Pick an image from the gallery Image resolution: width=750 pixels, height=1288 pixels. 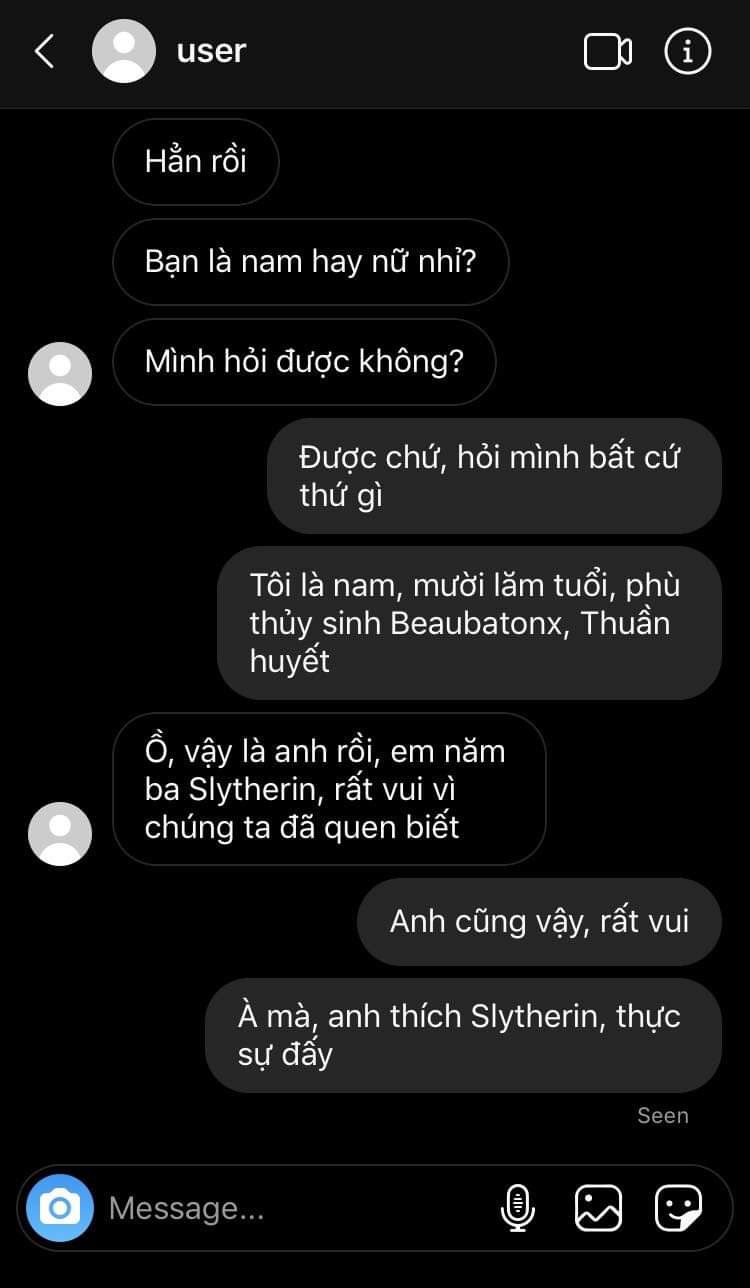598,1208
